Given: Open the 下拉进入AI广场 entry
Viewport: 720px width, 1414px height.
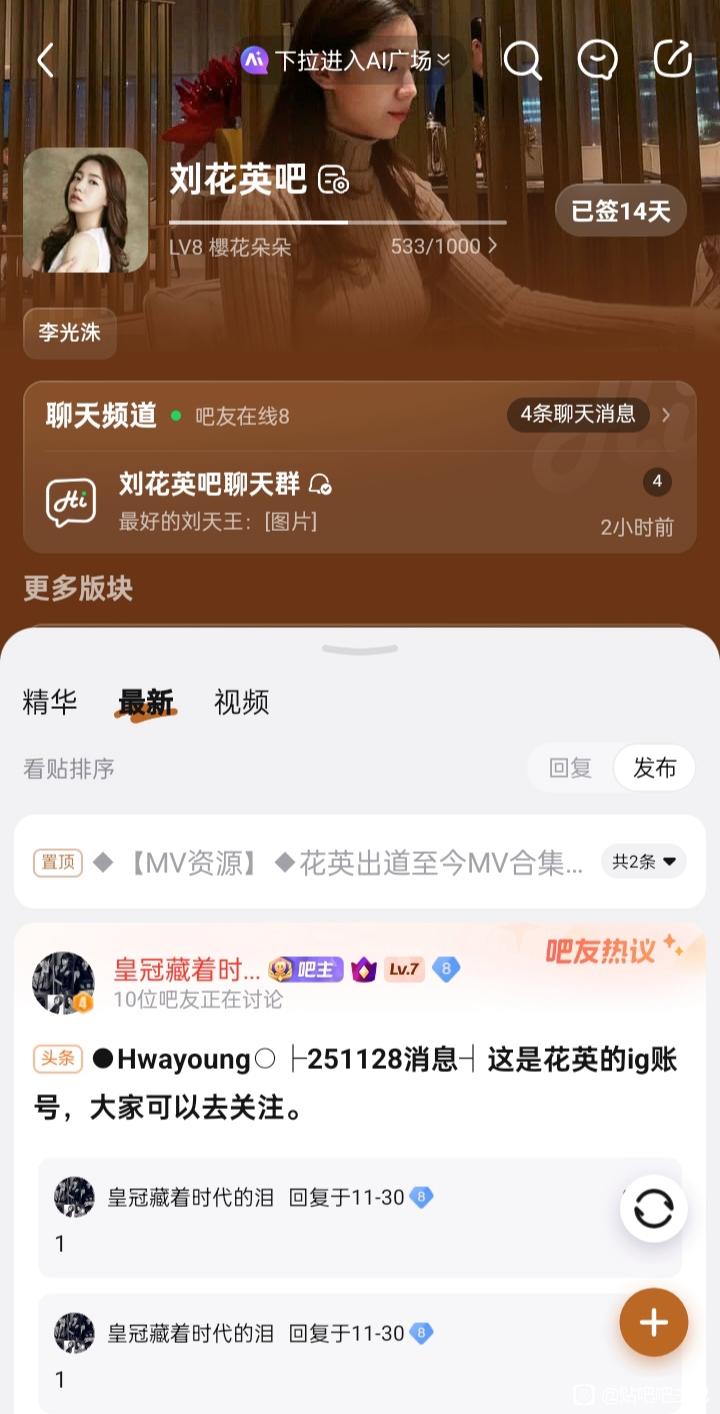Looking at the screenshot, I should (x=346, y=61).
